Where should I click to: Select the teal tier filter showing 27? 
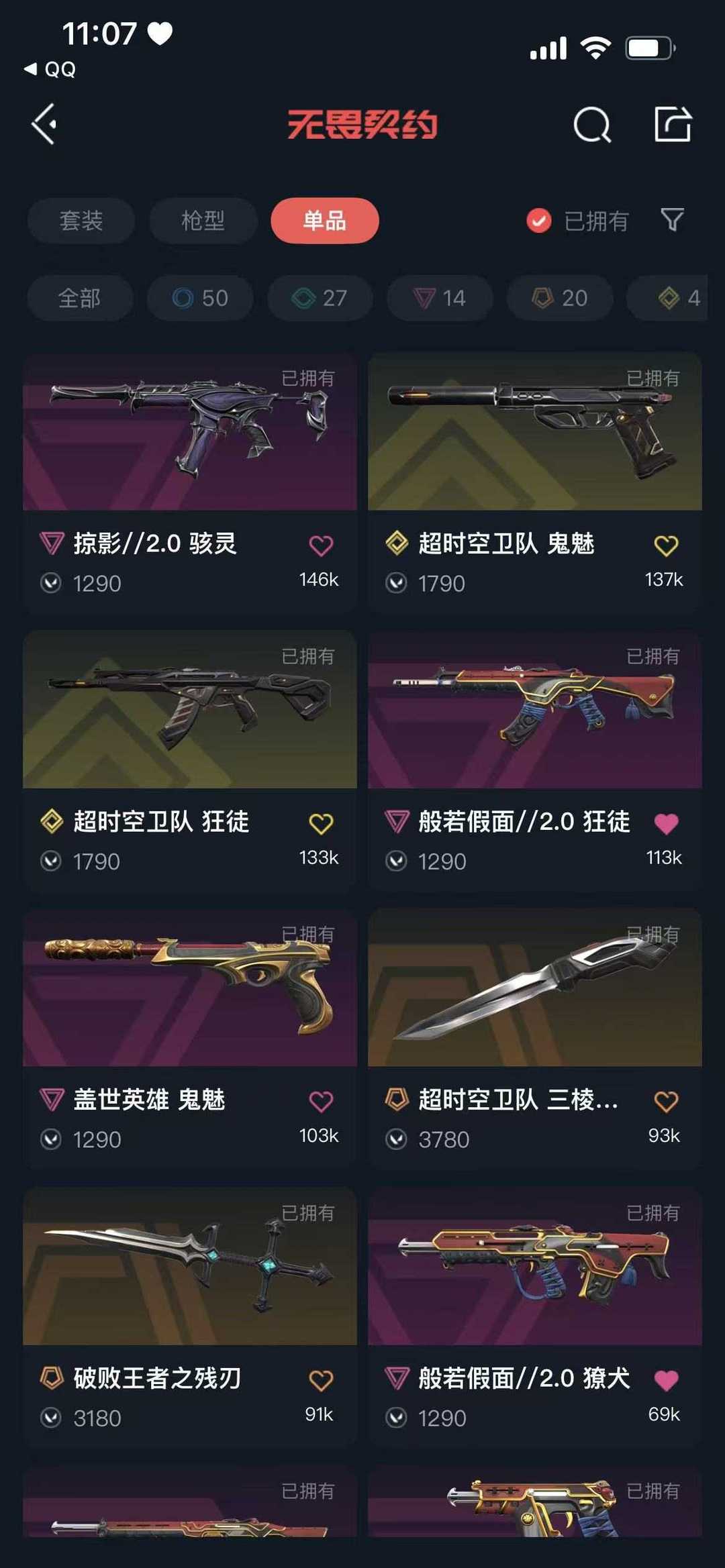319,299
